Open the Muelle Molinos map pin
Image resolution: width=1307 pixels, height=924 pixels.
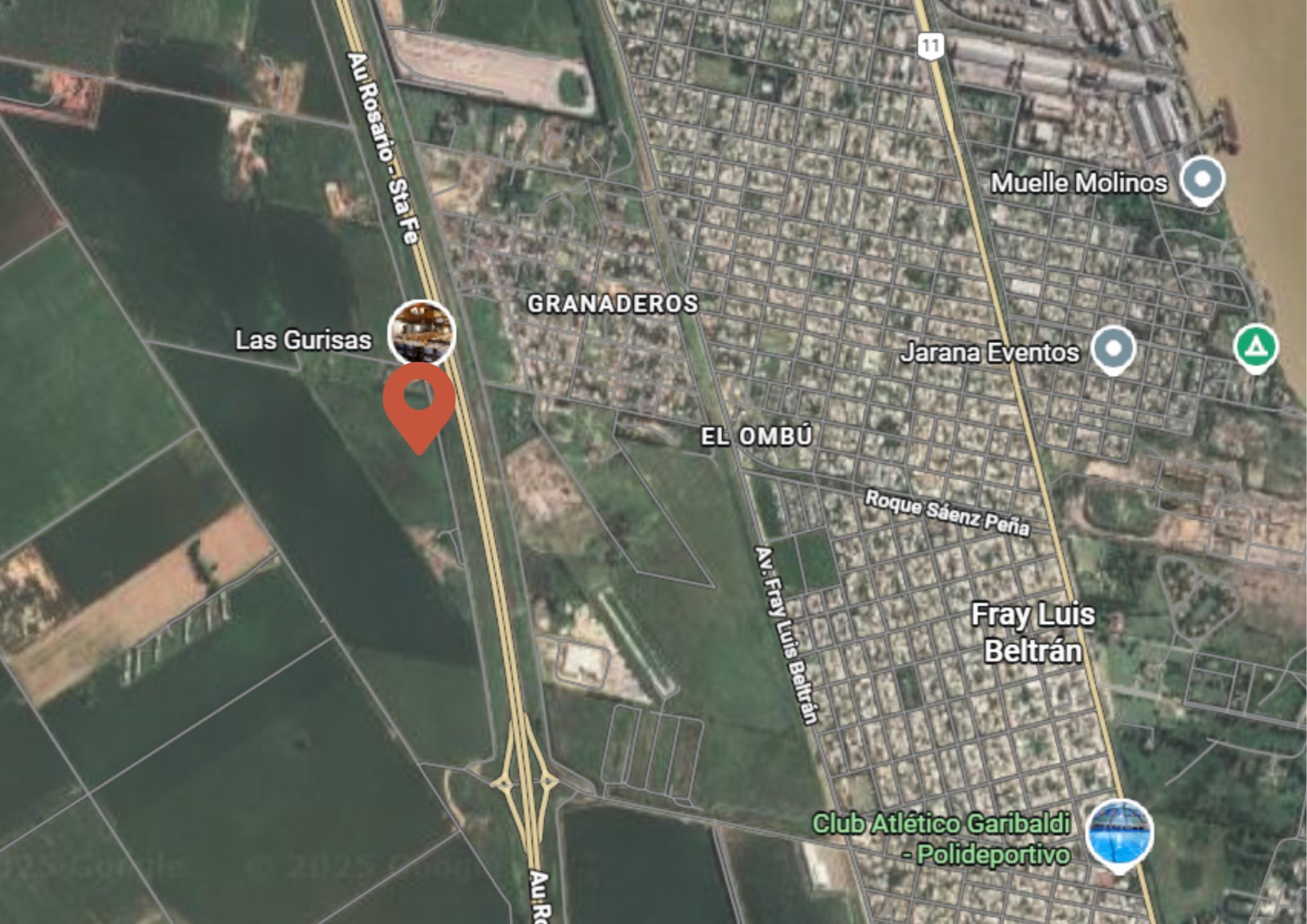pos(1202,180)
